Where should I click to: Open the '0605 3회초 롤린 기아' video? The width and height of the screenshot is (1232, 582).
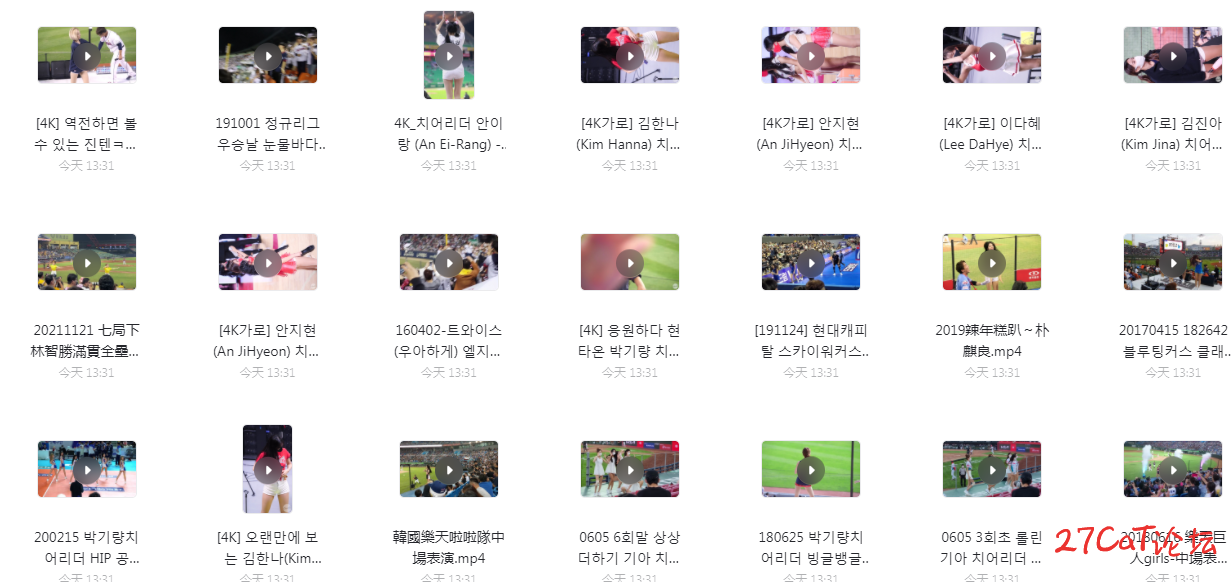coord(992,470)
